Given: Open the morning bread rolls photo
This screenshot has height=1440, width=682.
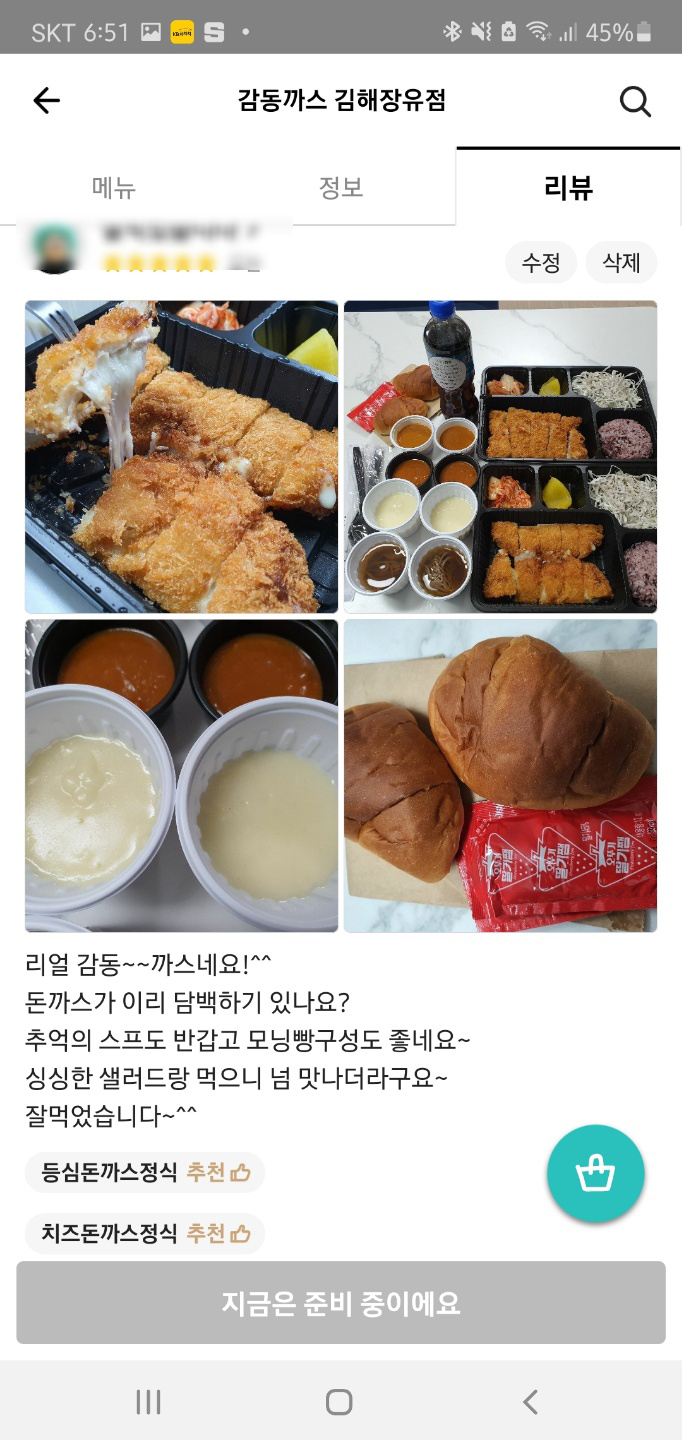Looking at the screenshot, I should tap(500, 776).
